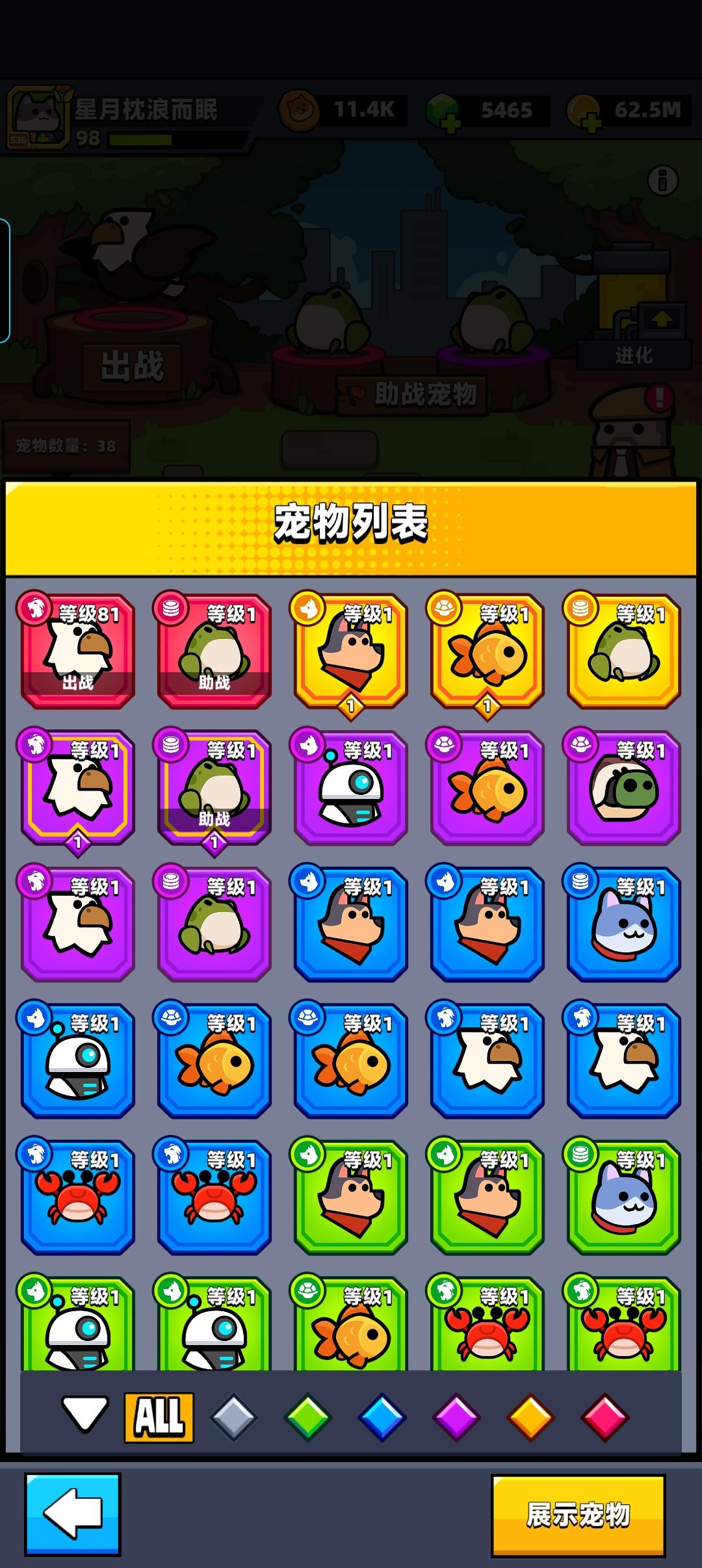This screenshot has width=702, height=1568.
Task: Select the level 81 eagle pet card
Action: (x=77, y=648)
